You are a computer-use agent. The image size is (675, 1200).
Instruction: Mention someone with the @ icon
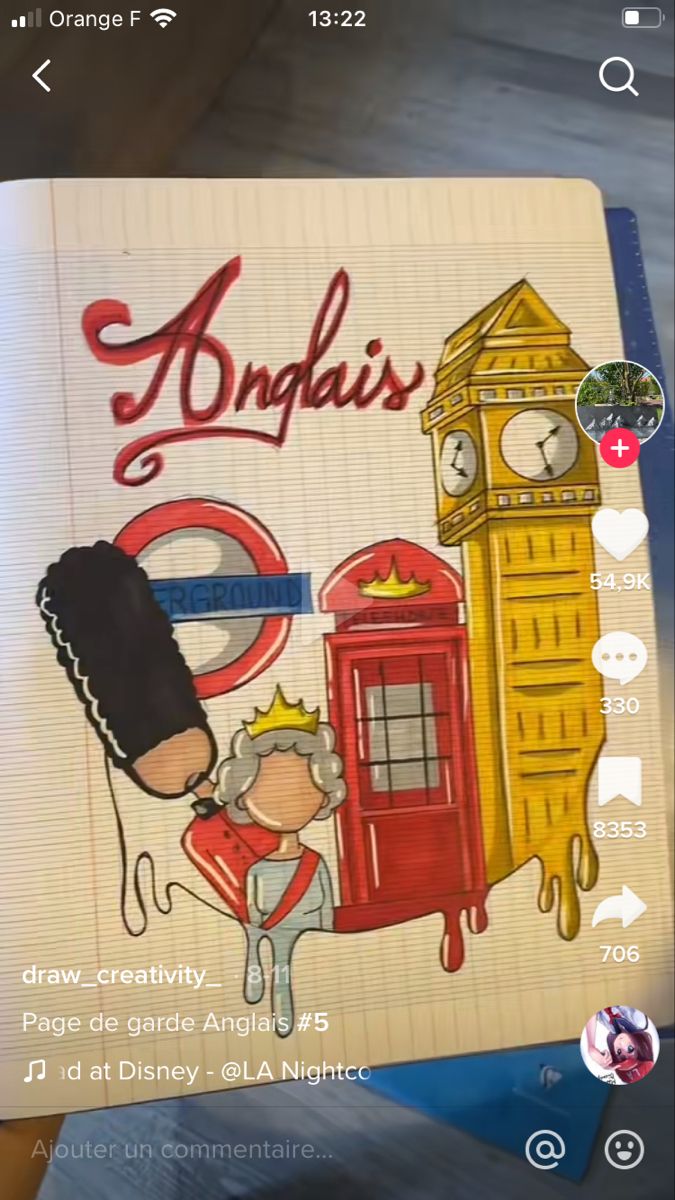tap(545, 1150)
